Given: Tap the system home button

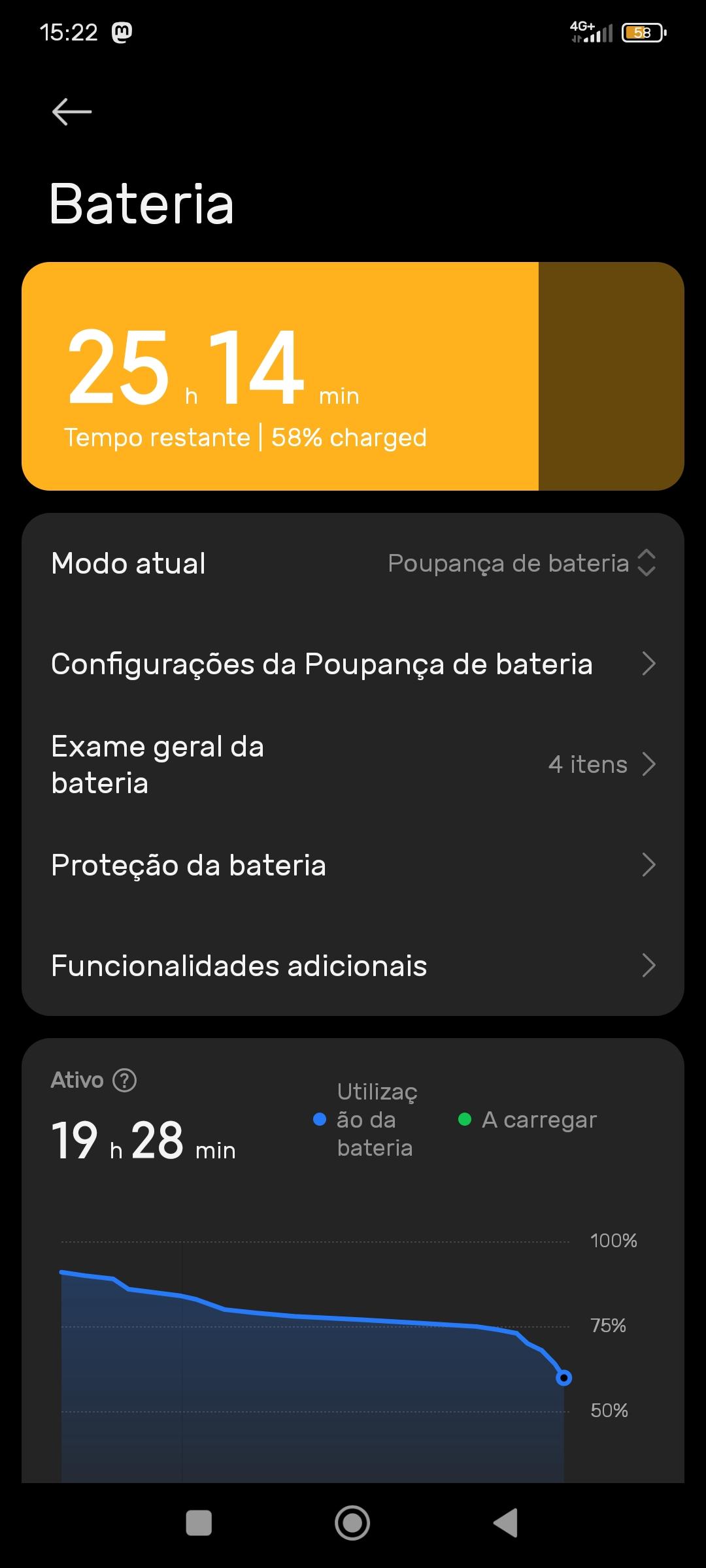Looking at the screenshot, I should pyautogui.click(x=352, y=1523).
